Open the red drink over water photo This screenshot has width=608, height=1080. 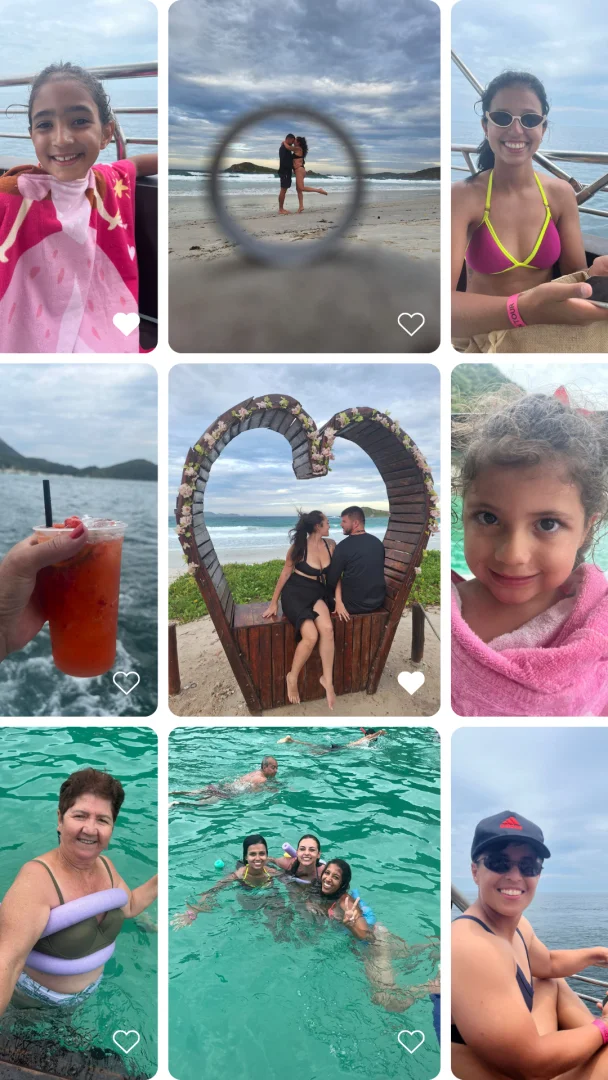[x=78, y=540]
